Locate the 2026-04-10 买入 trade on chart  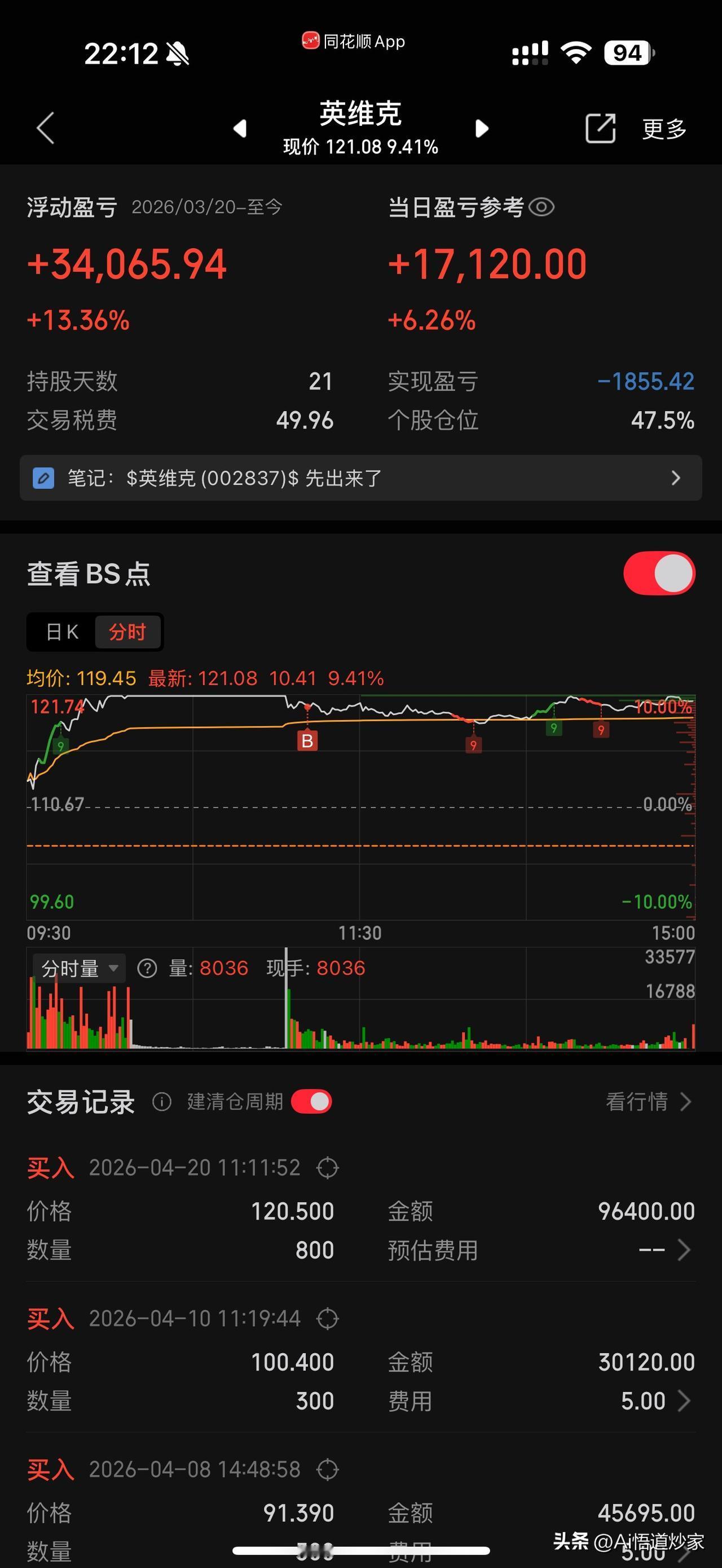click(x=328, y=1319)
